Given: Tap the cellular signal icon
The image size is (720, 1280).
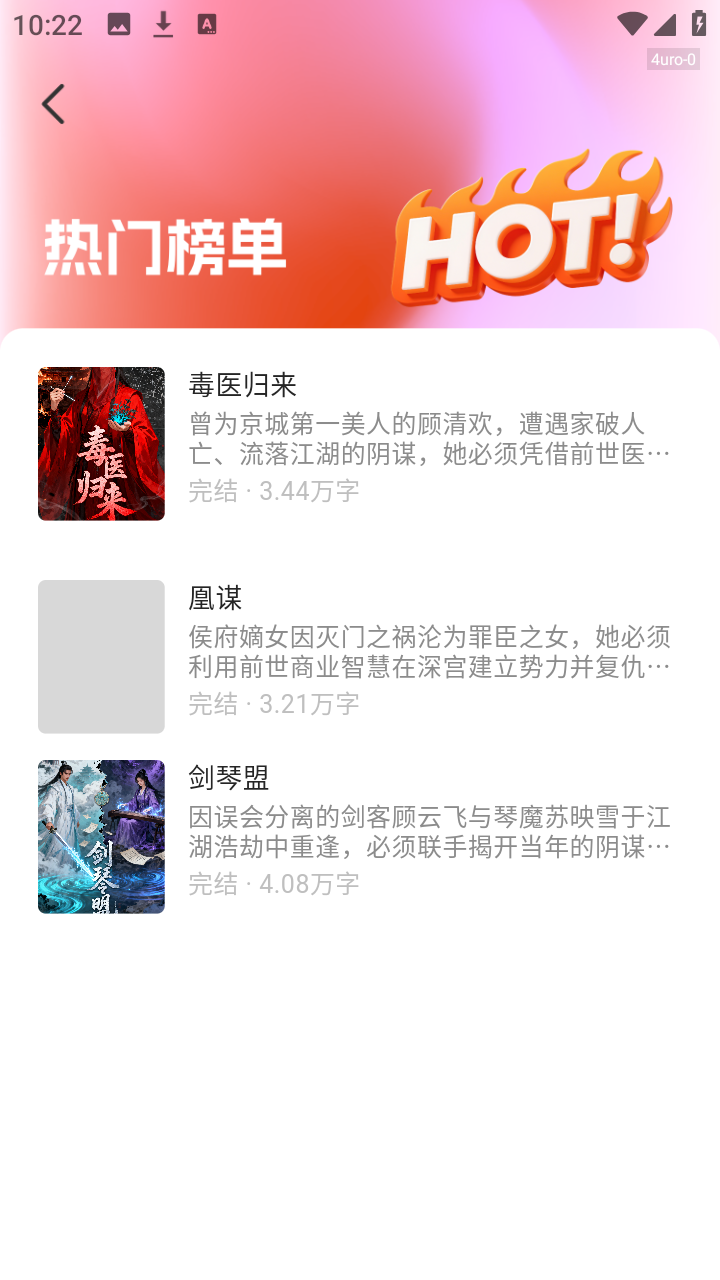Looking at the screenshot, I should tap(666, 24).
